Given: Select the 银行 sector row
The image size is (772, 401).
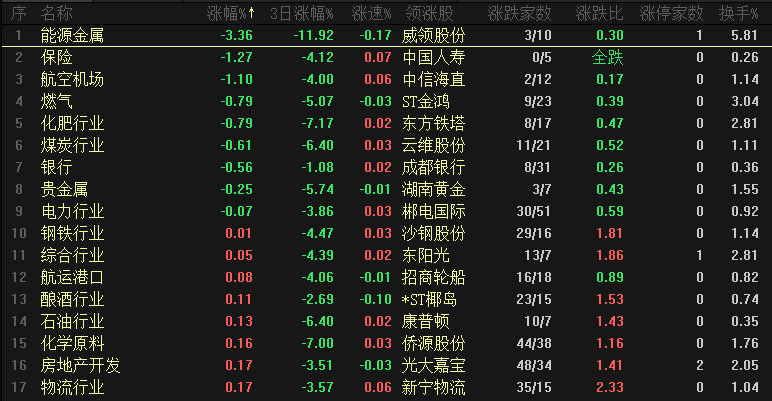Looking at the screenshot, I should click(56, 167).
